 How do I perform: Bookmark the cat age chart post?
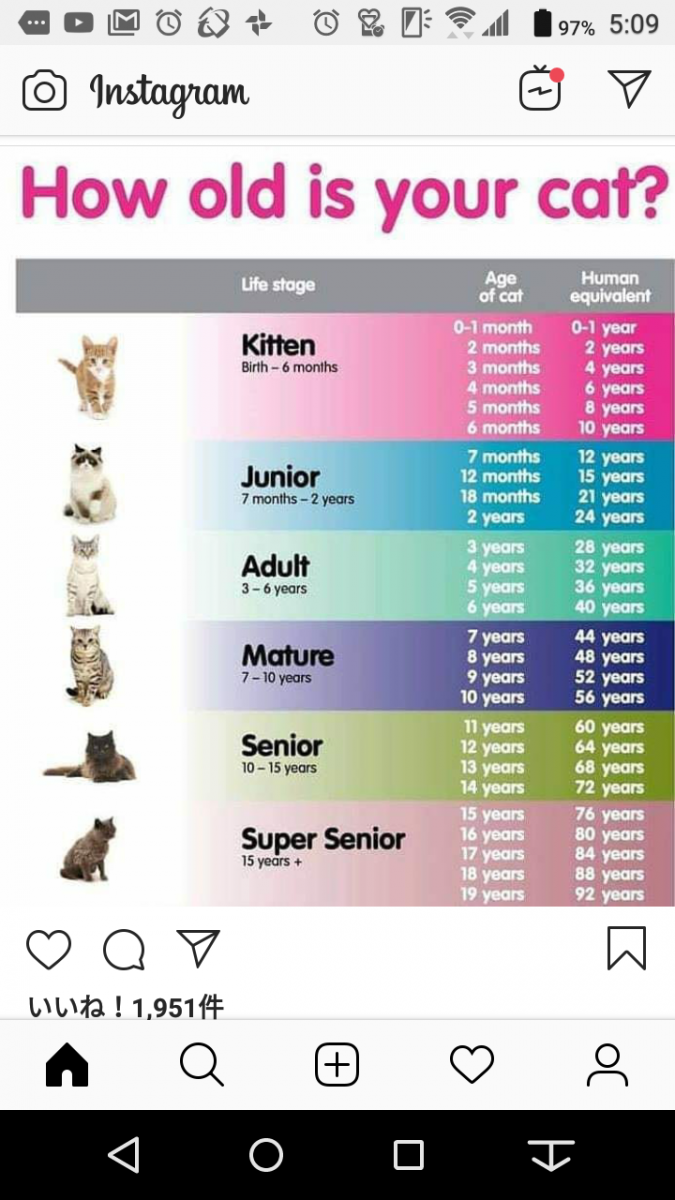pos(626,948)
